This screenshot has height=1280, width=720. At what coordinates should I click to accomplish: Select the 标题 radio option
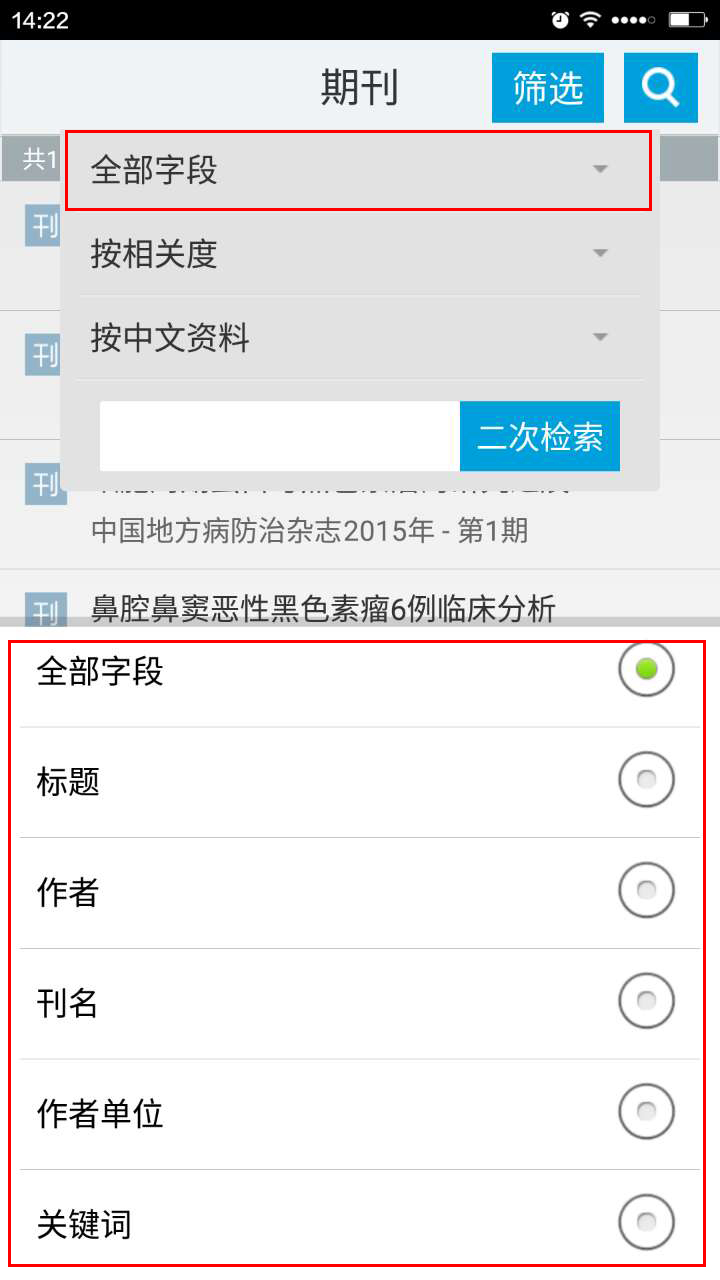coord(646,780)
